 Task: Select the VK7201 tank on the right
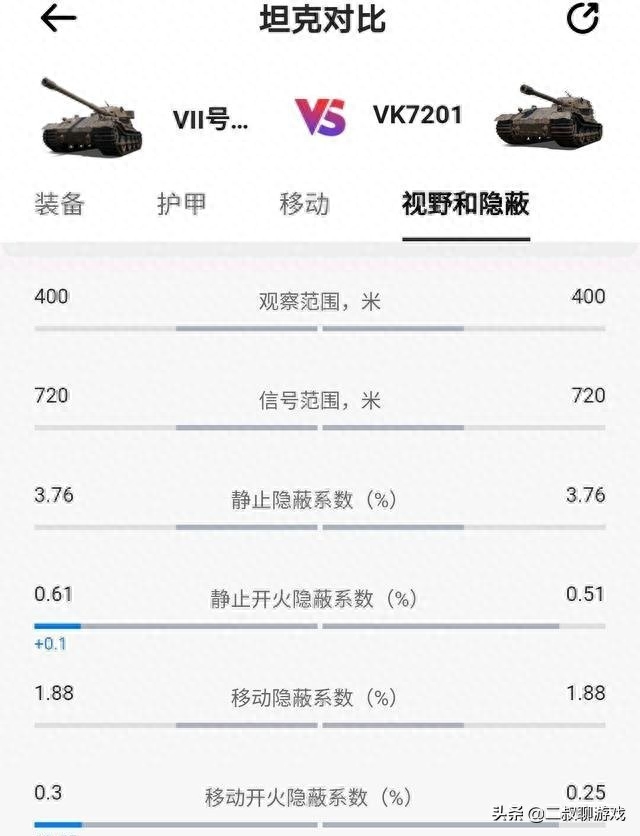[x=548, y=117]
